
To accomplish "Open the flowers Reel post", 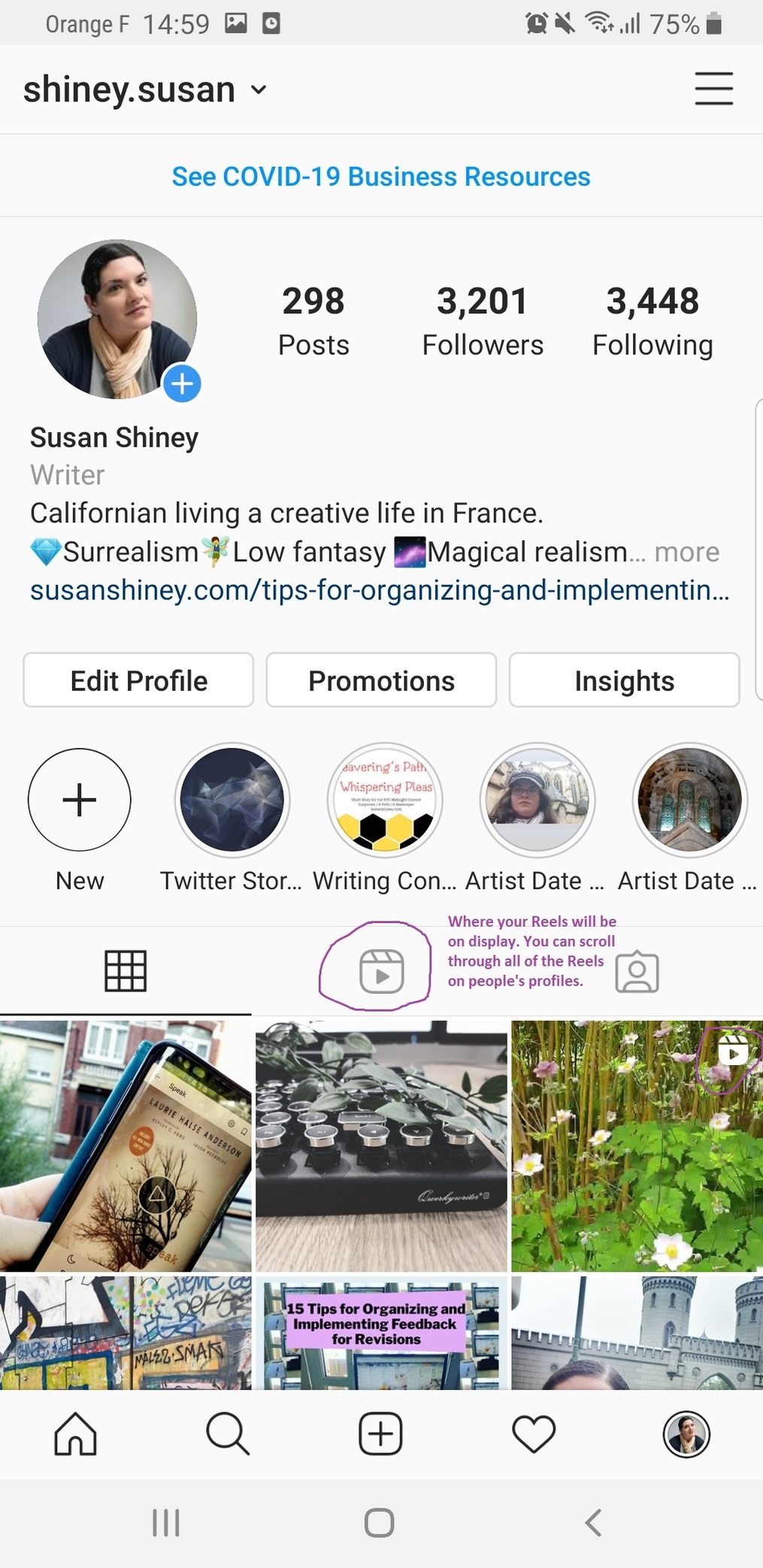I will [637, 1146].
